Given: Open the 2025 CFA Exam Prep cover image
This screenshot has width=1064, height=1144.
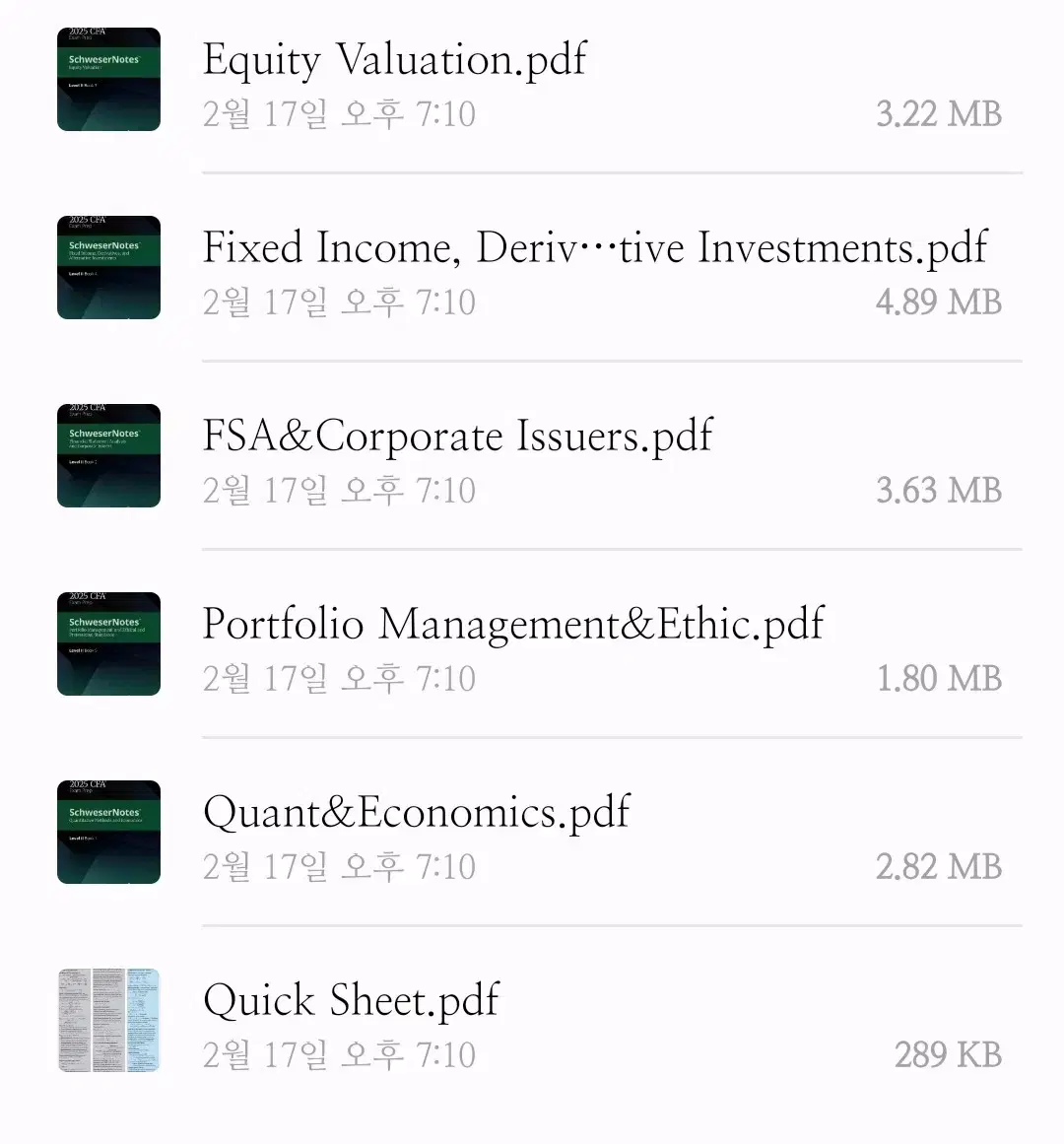Looking at the screenshot, I should tap(108, 79).
